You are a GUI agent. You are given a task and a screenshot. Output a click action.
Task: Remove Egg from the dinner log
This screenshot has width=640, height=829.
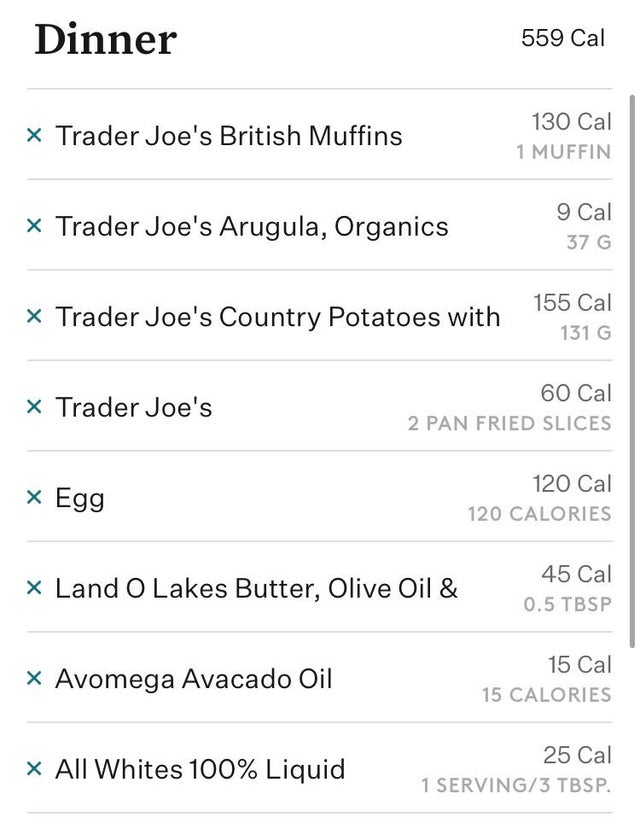[x=34, y=498]
